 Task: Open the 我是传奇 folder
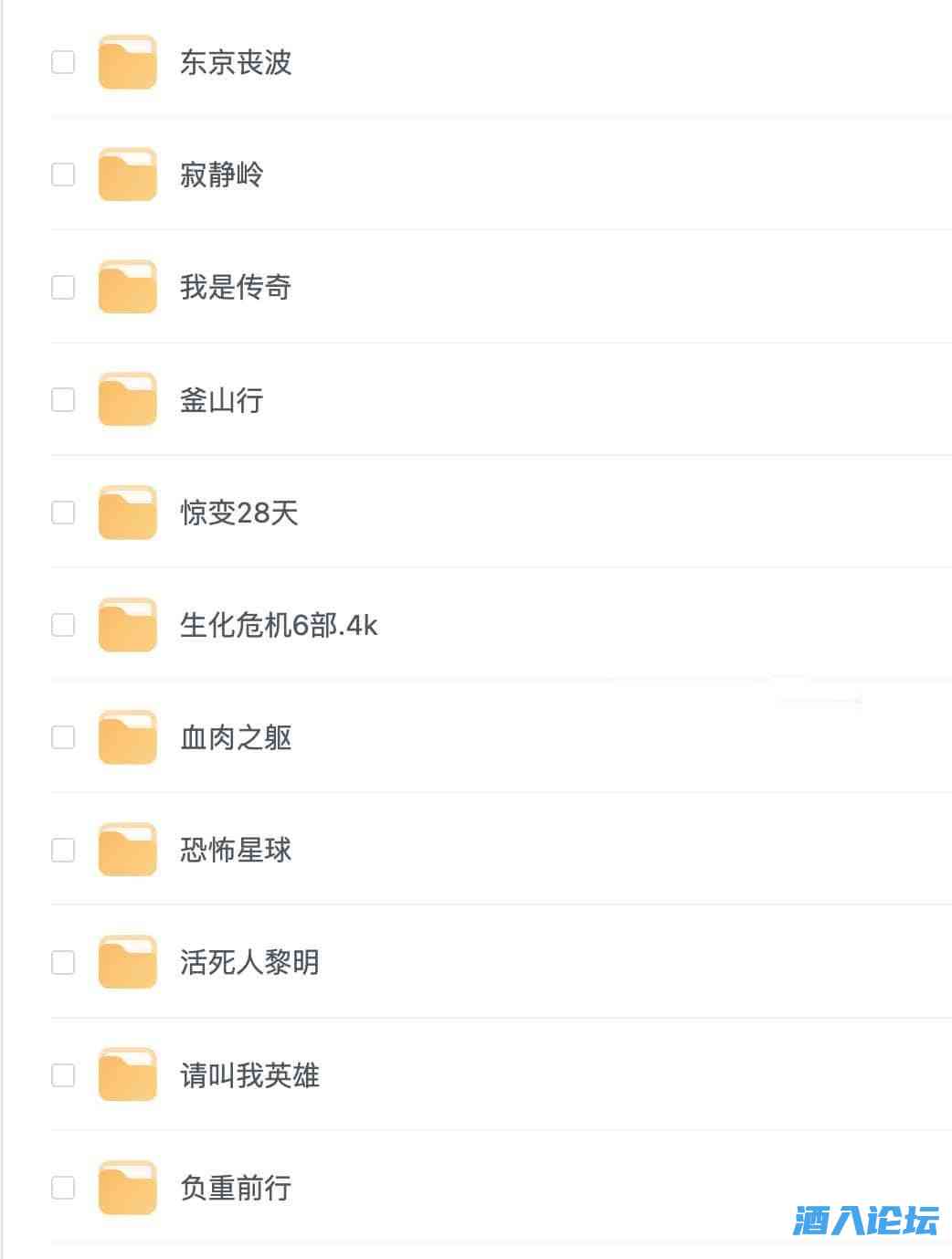click(x=235, y=287)
